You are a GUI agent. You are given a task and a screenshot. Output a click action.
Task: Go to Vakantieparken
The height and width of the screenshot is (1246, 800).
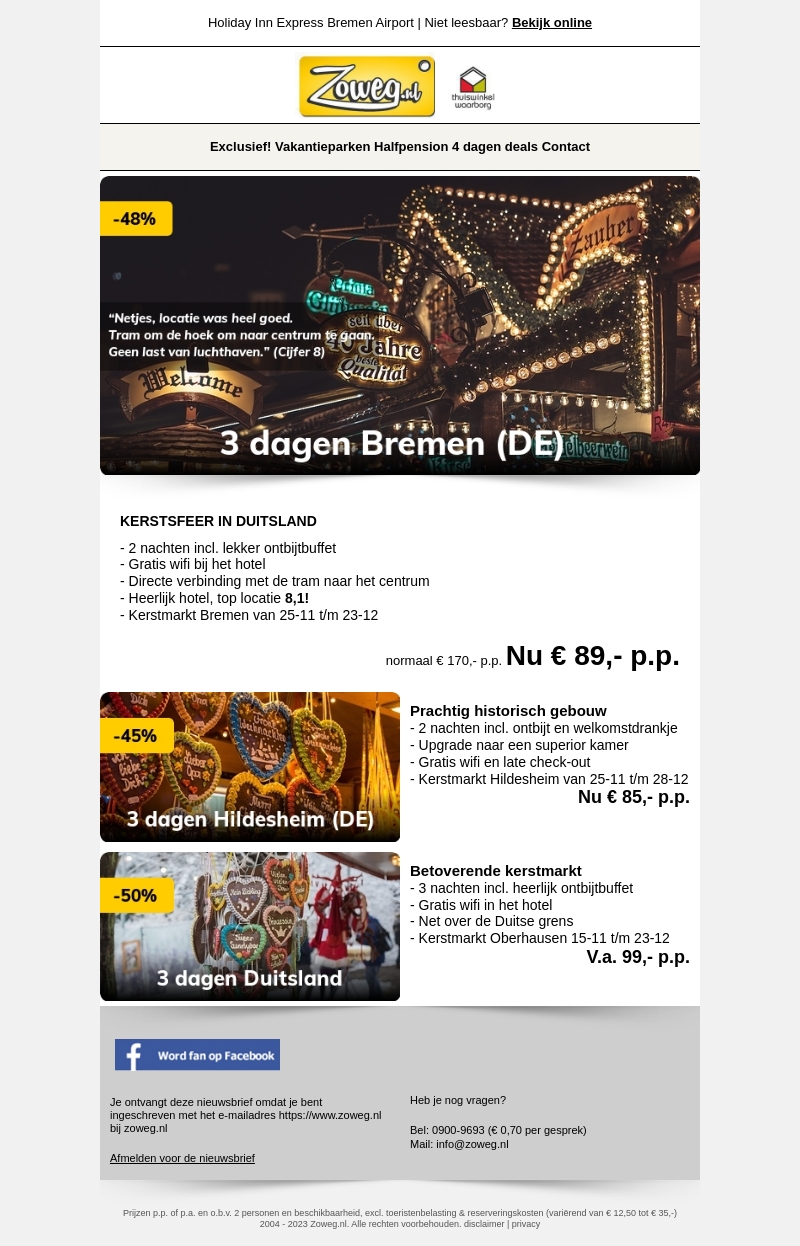[322, 147]
